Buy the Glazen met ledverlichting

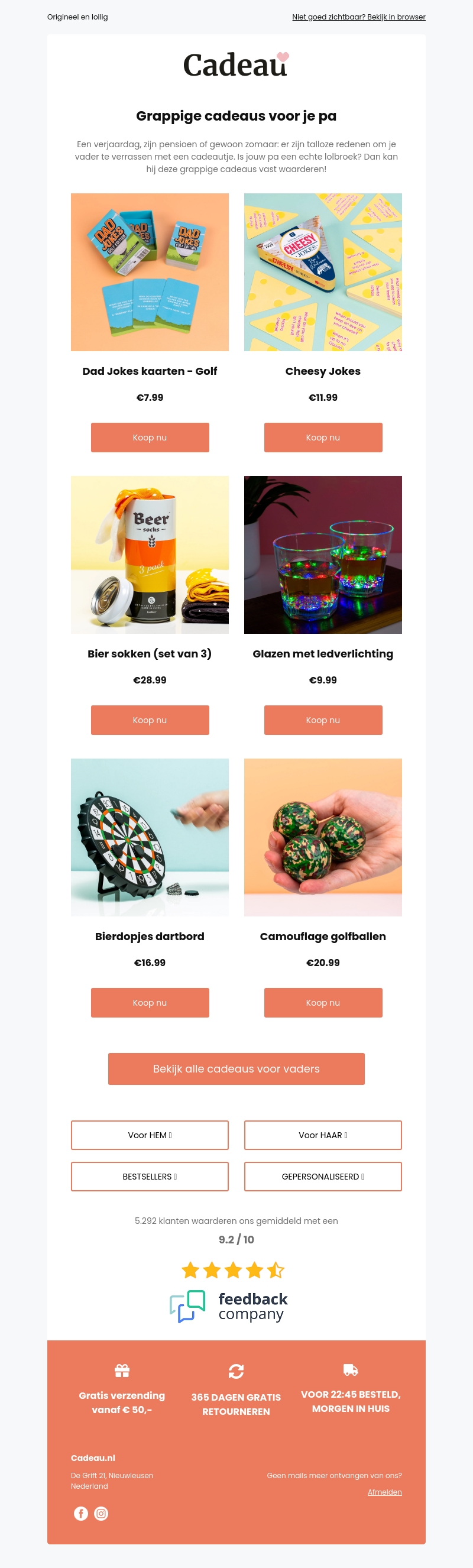pyautogui.click(x=323, y=720)
